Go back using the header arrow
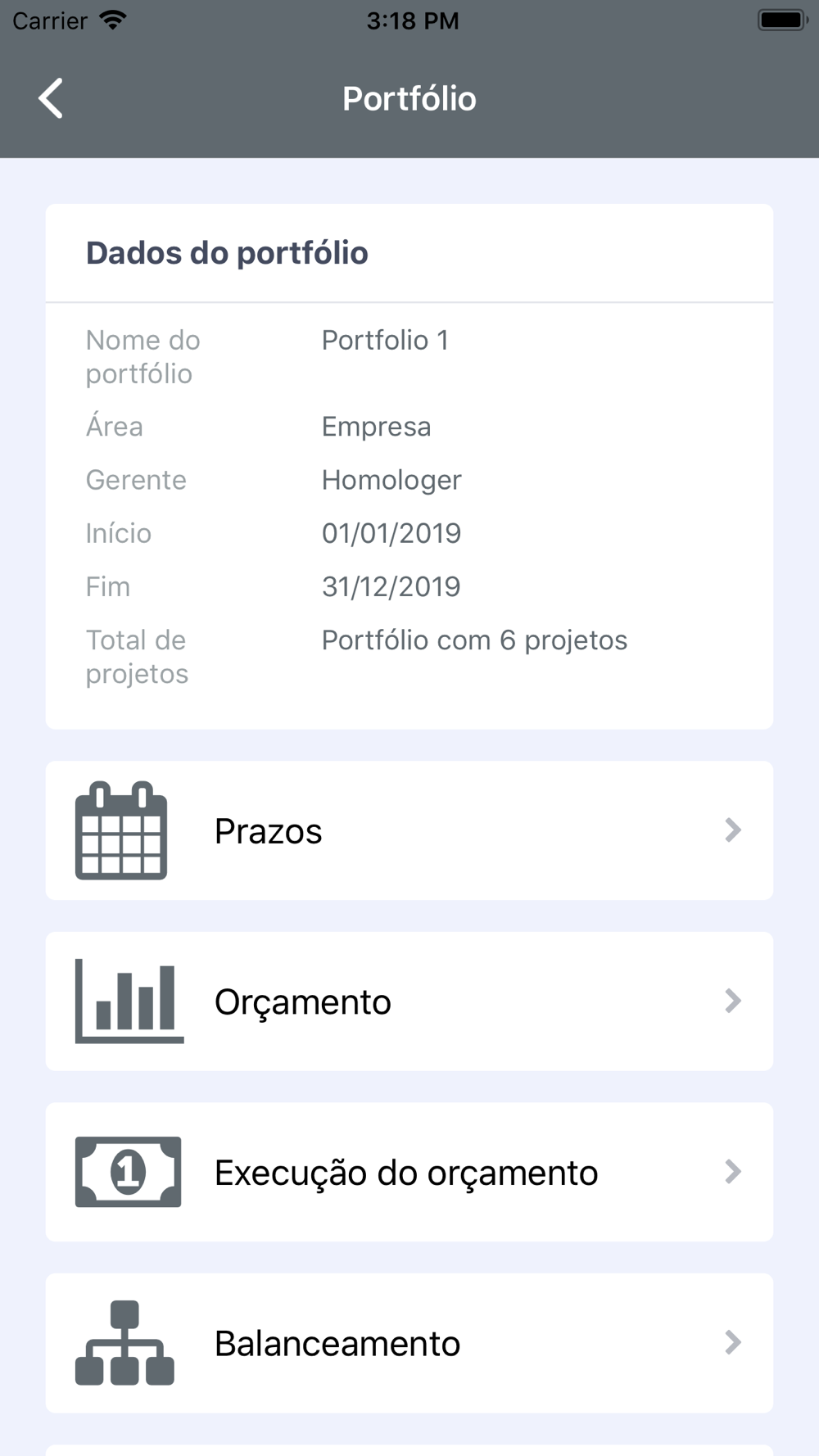Viewport: 819px width, 1456px height. click(x=51, y=99)
